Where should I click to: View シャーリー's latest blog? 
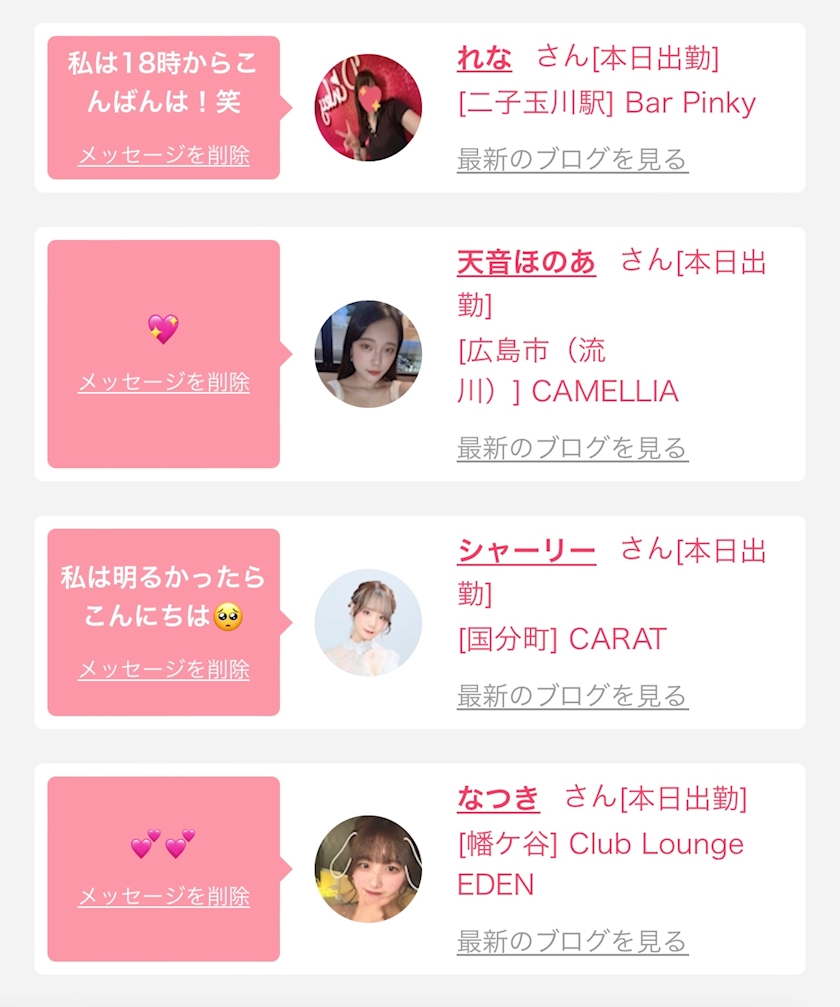572,696
